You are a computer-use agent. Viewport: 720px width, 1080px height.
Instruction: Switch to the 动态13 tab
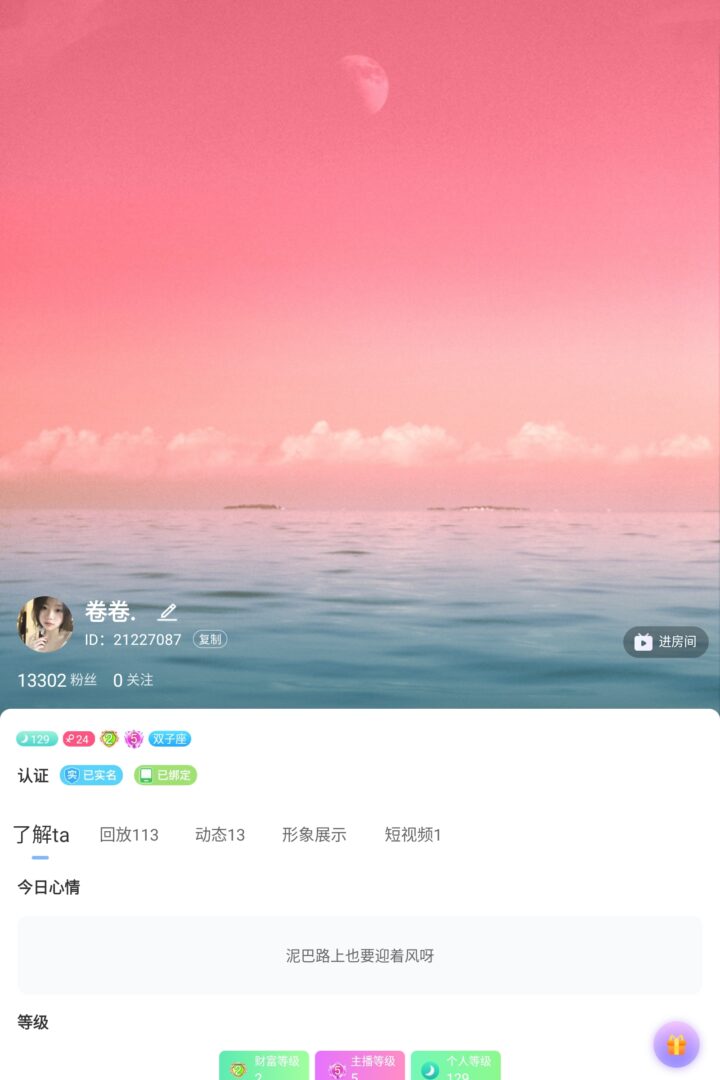coord(220,835)
